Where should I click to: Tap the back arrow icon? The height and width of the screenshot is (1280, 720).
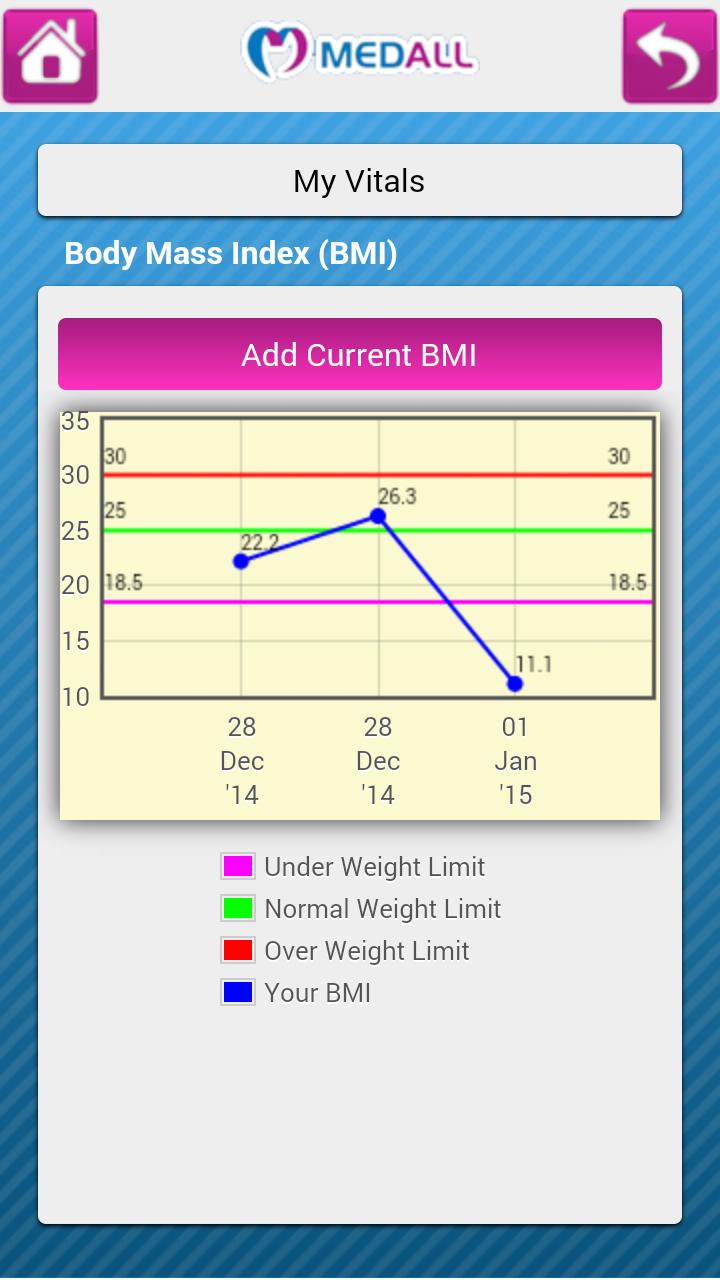[x=669, y=56]
